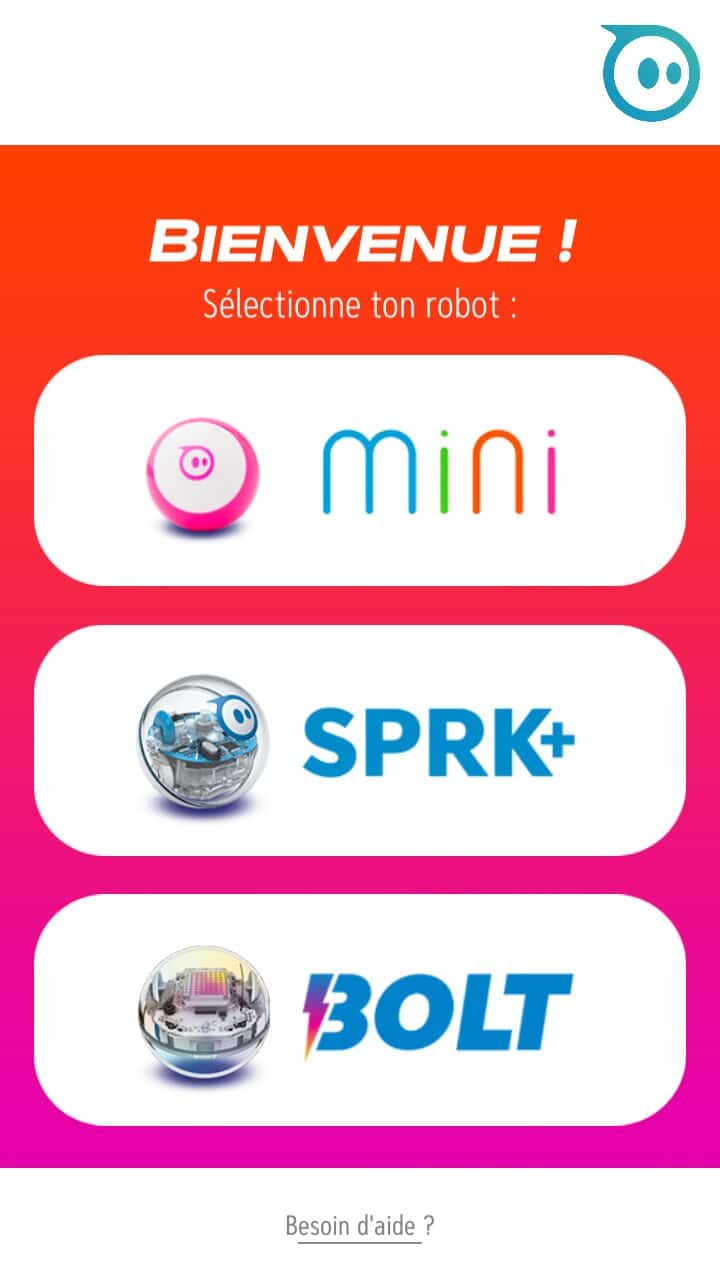Select the Mini robot card
The height and width of the screenshot is (1280, 720).
point(360,470)
